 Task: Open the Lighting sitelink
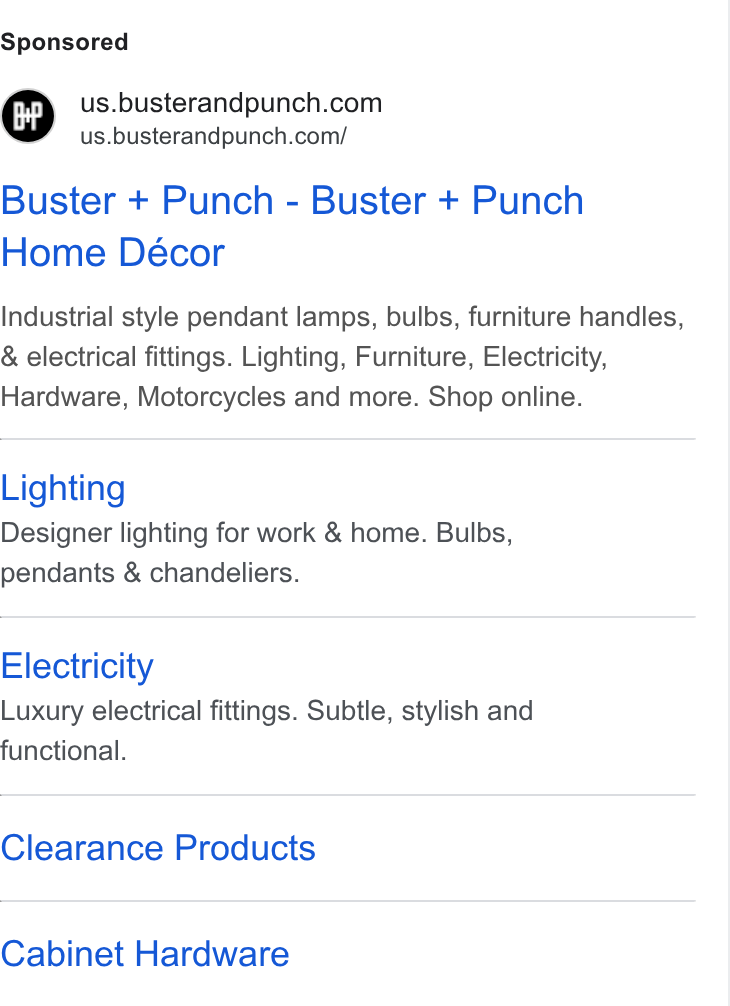tap(63, 488)
